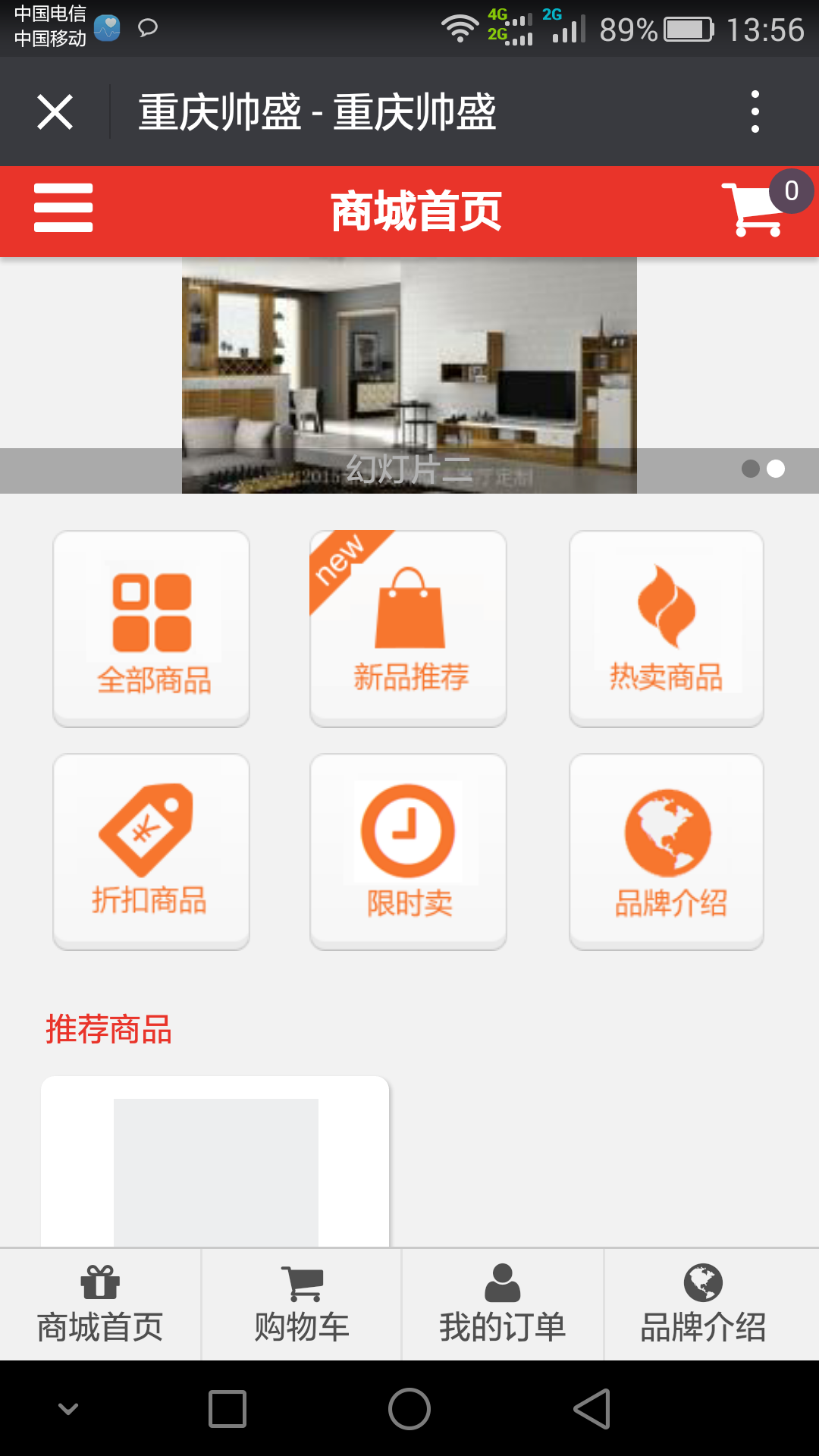The height and width of the screenshot is (1456, 819).
Task: Switch to 商城首页 bottom tab
Action: (x=100, y=1304)
